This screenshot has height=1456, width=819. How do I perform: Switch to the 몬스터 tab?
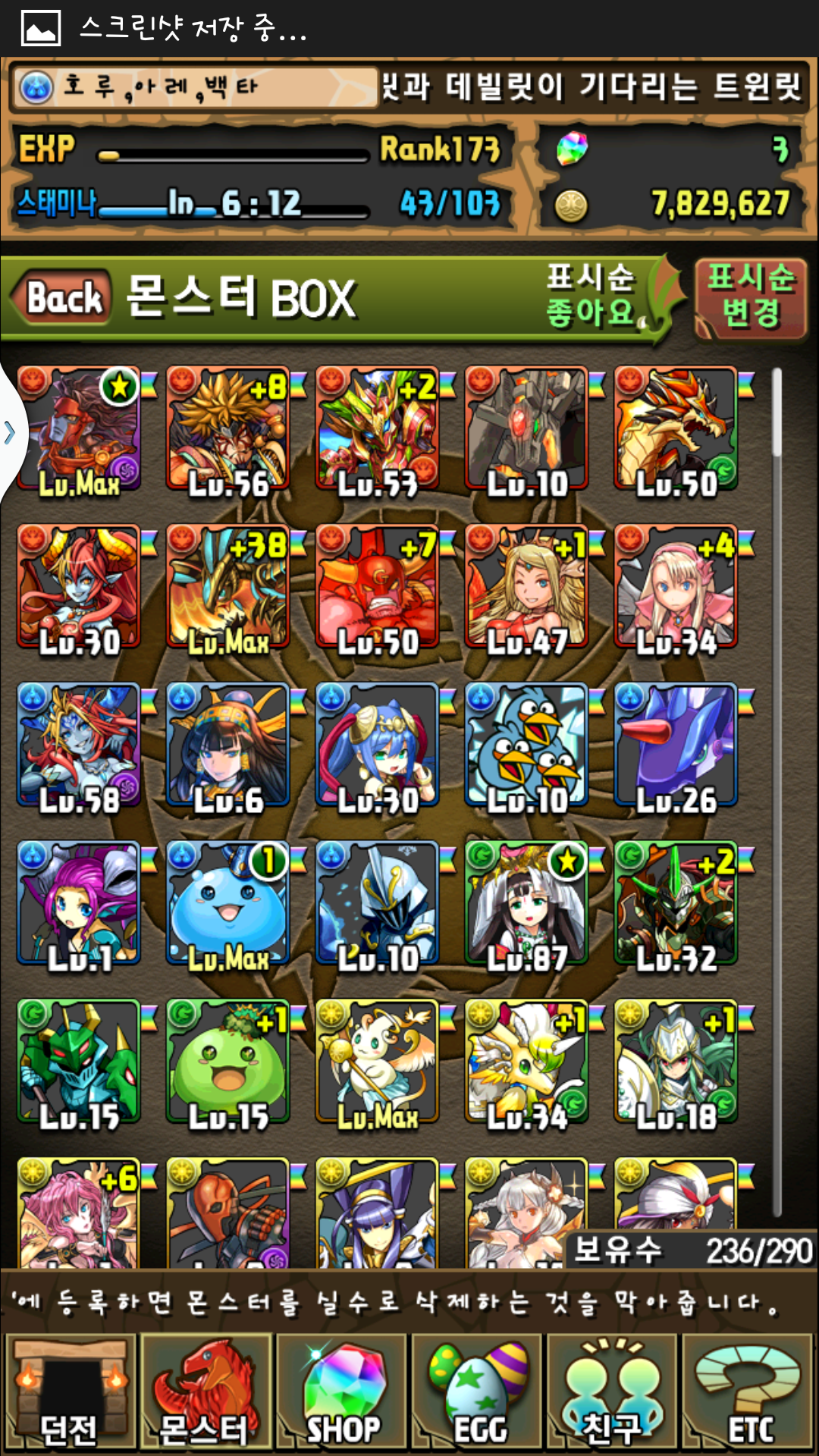tap(205, 1392)
